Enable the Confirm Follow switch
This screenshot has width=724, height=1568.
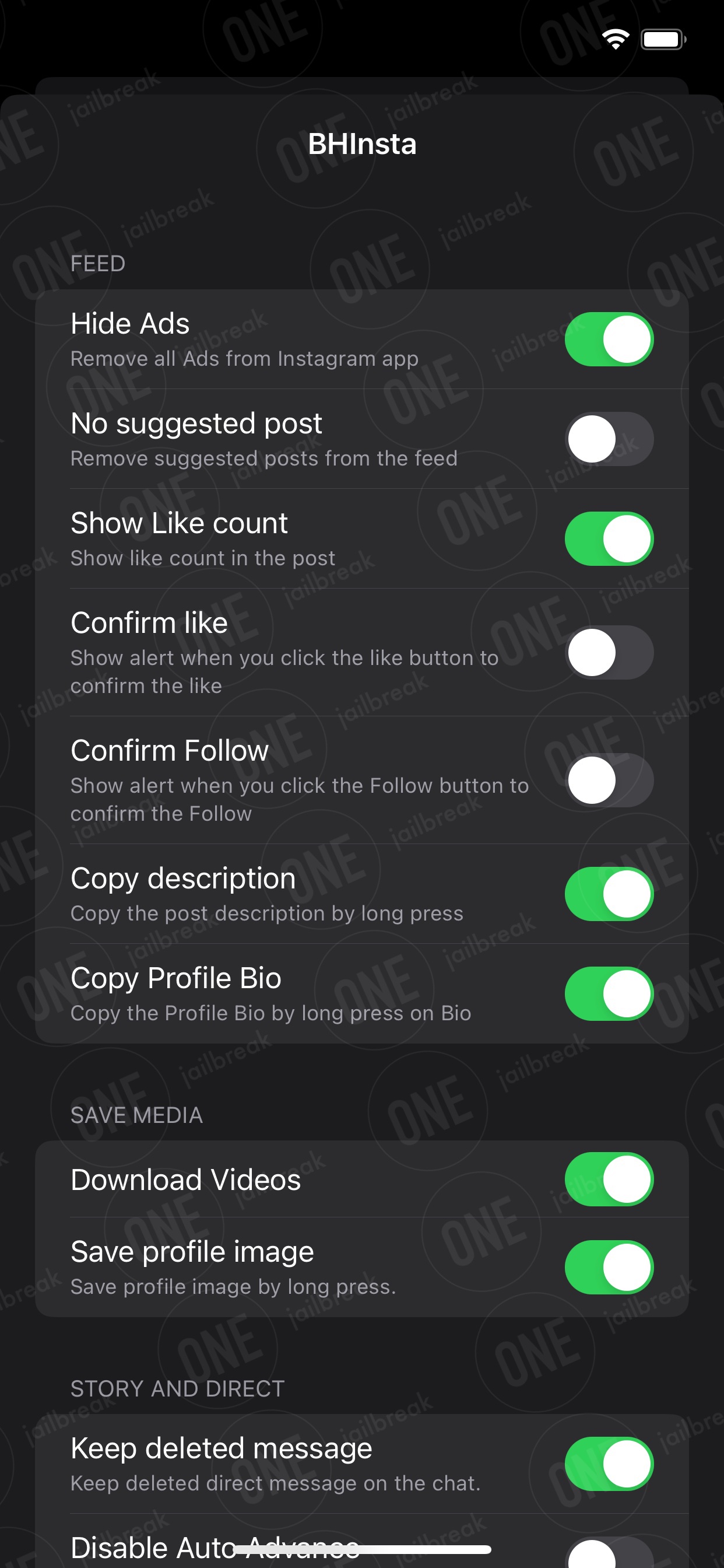[x=609, y=780]
